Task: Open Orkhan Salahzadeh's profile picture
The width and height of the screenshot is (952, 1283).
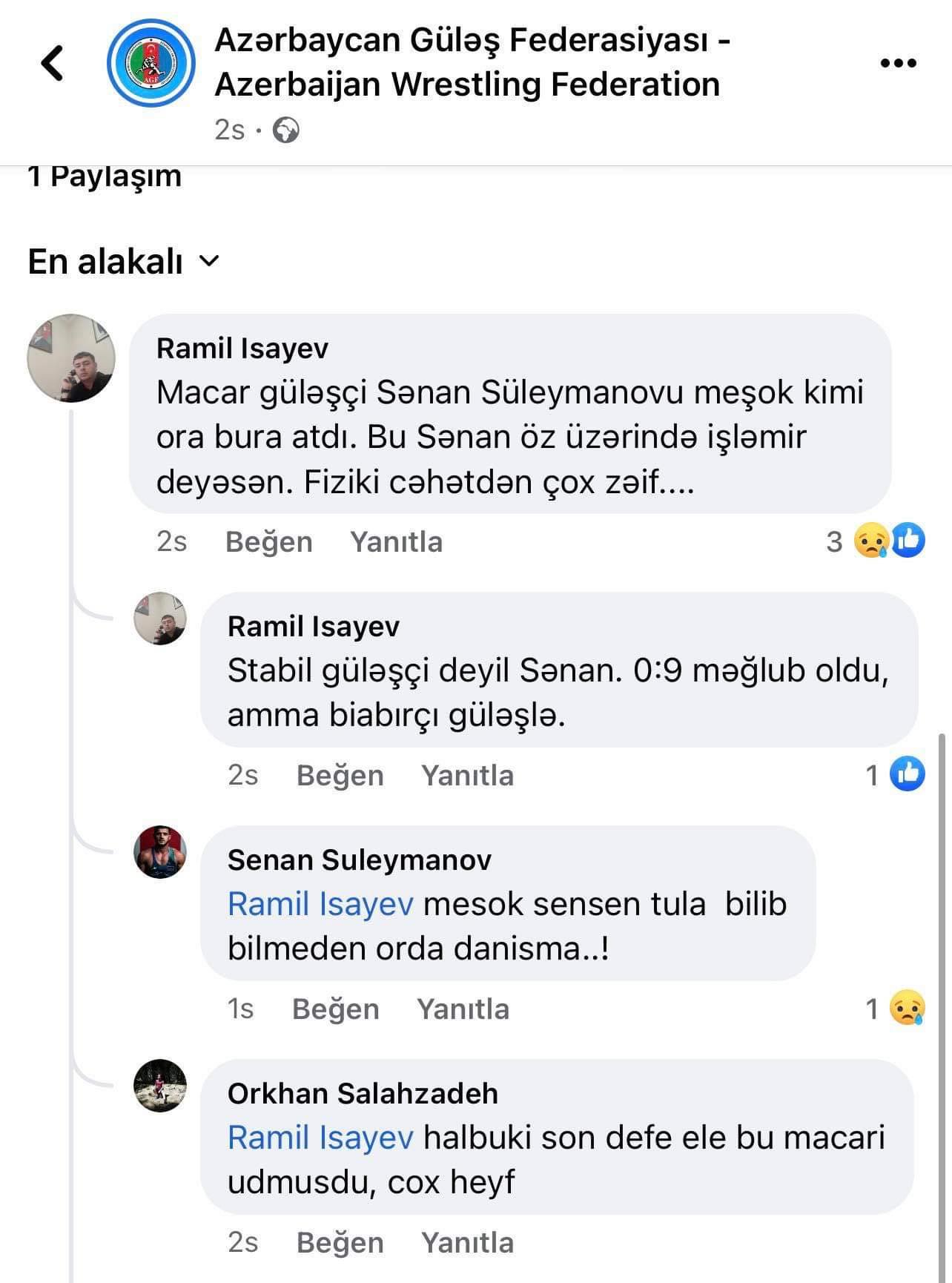Action: (160, 1086)
